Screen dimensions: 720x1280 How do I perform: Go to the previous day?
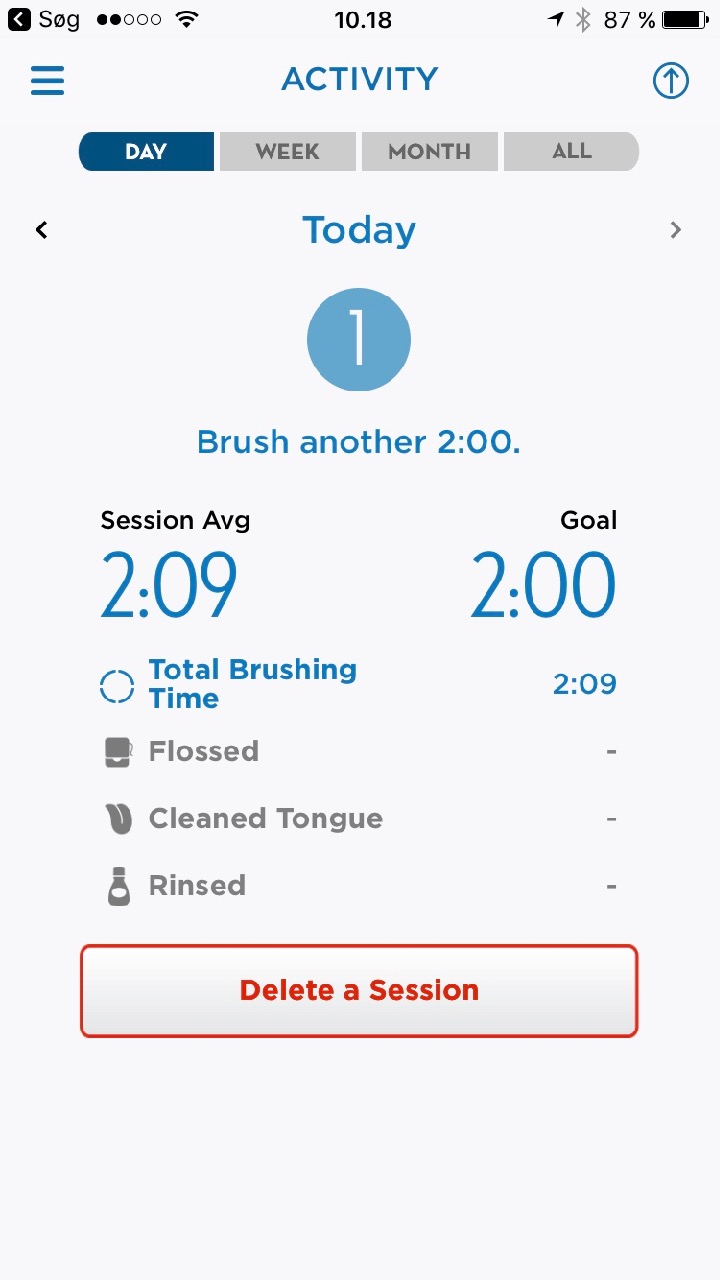[41, 230]
